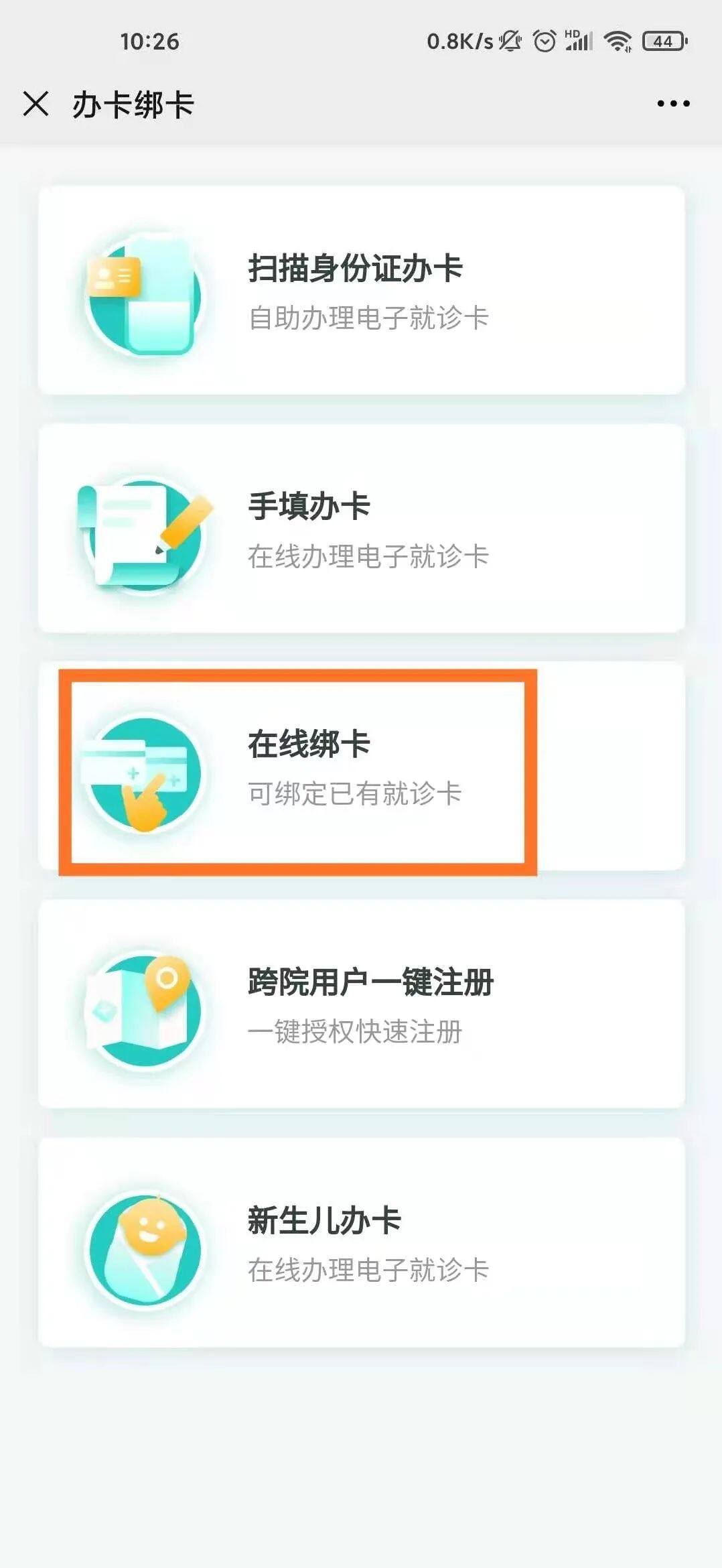Close the 办卡绑卡 page

coord(35,104)
